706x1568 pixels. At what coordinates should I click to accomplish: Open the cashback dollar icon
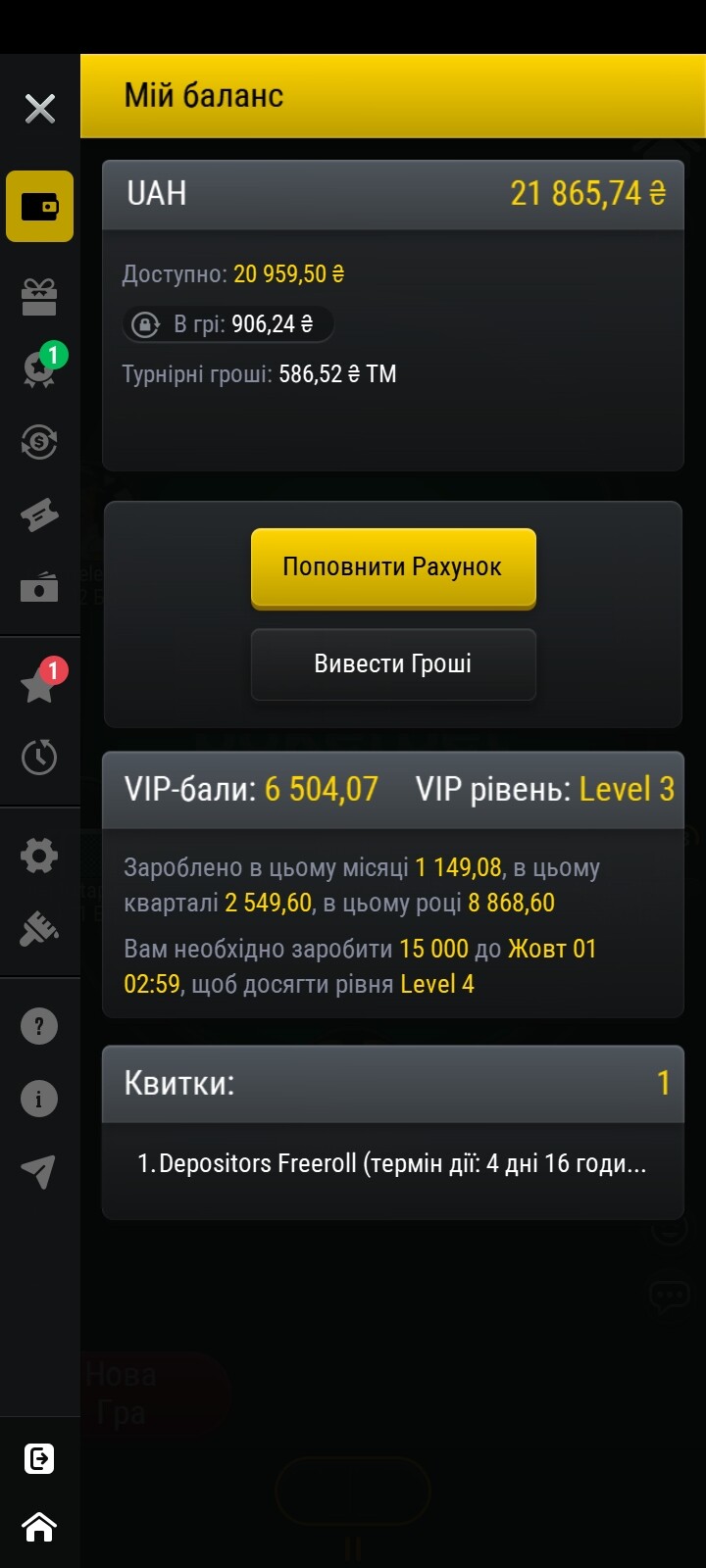tap(39, 441)
